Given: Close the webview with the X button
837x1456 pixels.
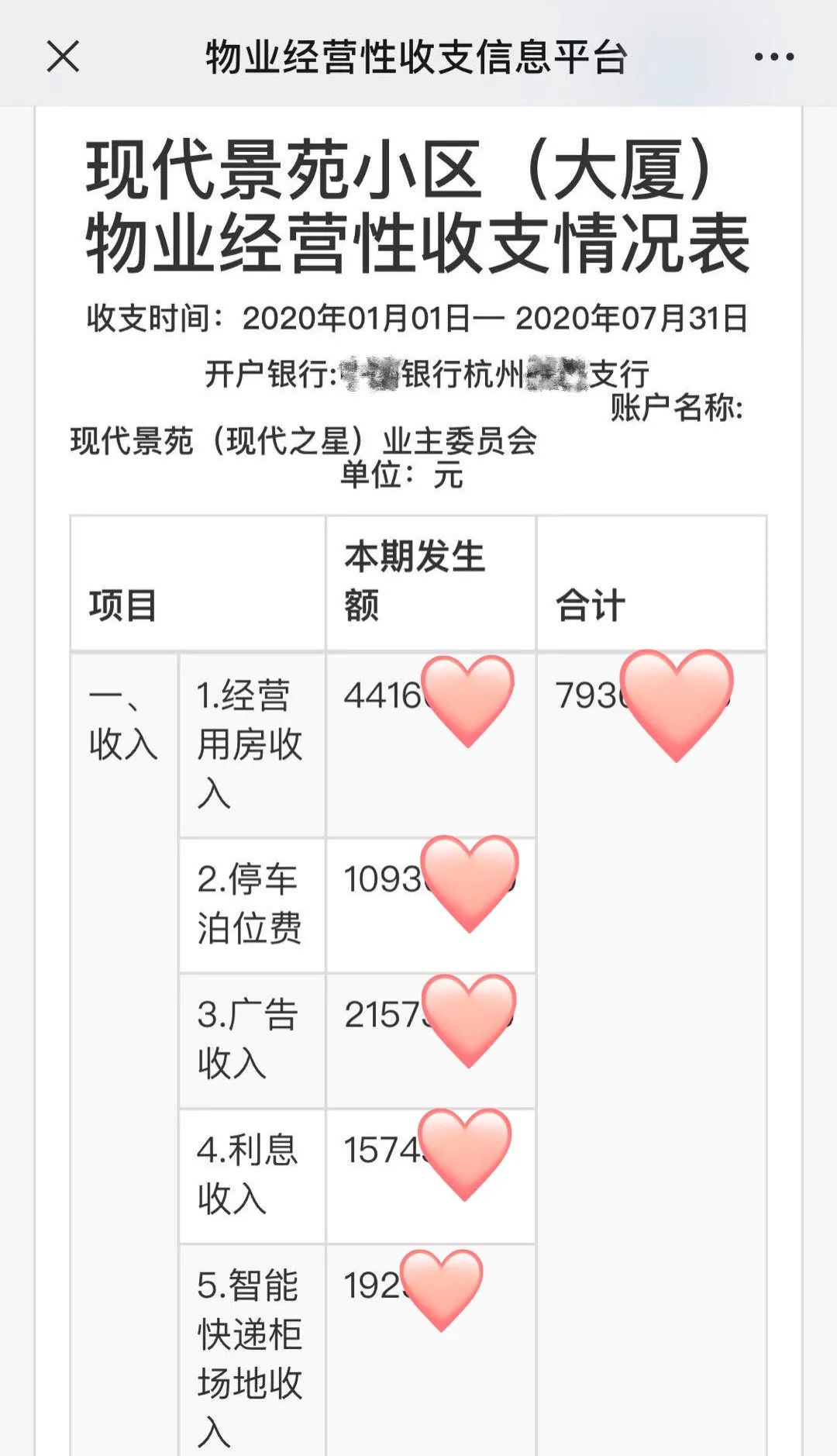Looking at the screenshot, I should pyautogui.click(x=63, y=57).
